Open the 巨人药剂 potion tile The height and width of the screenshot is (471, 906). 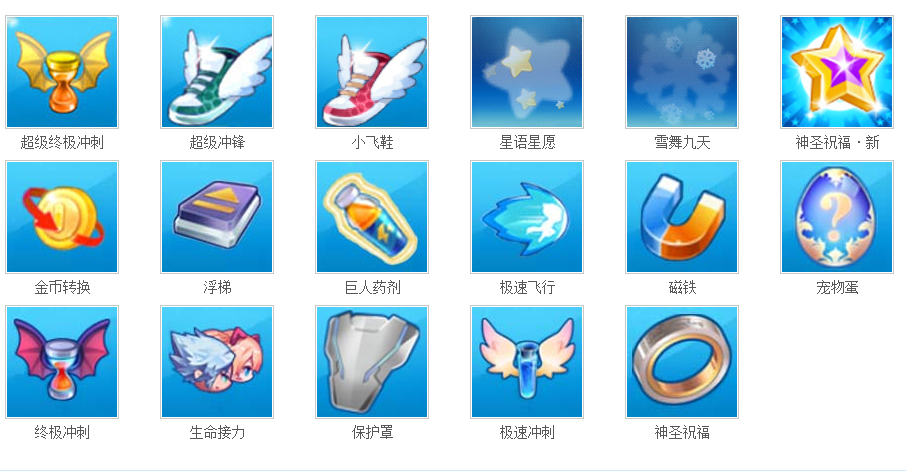coord(372,217)
